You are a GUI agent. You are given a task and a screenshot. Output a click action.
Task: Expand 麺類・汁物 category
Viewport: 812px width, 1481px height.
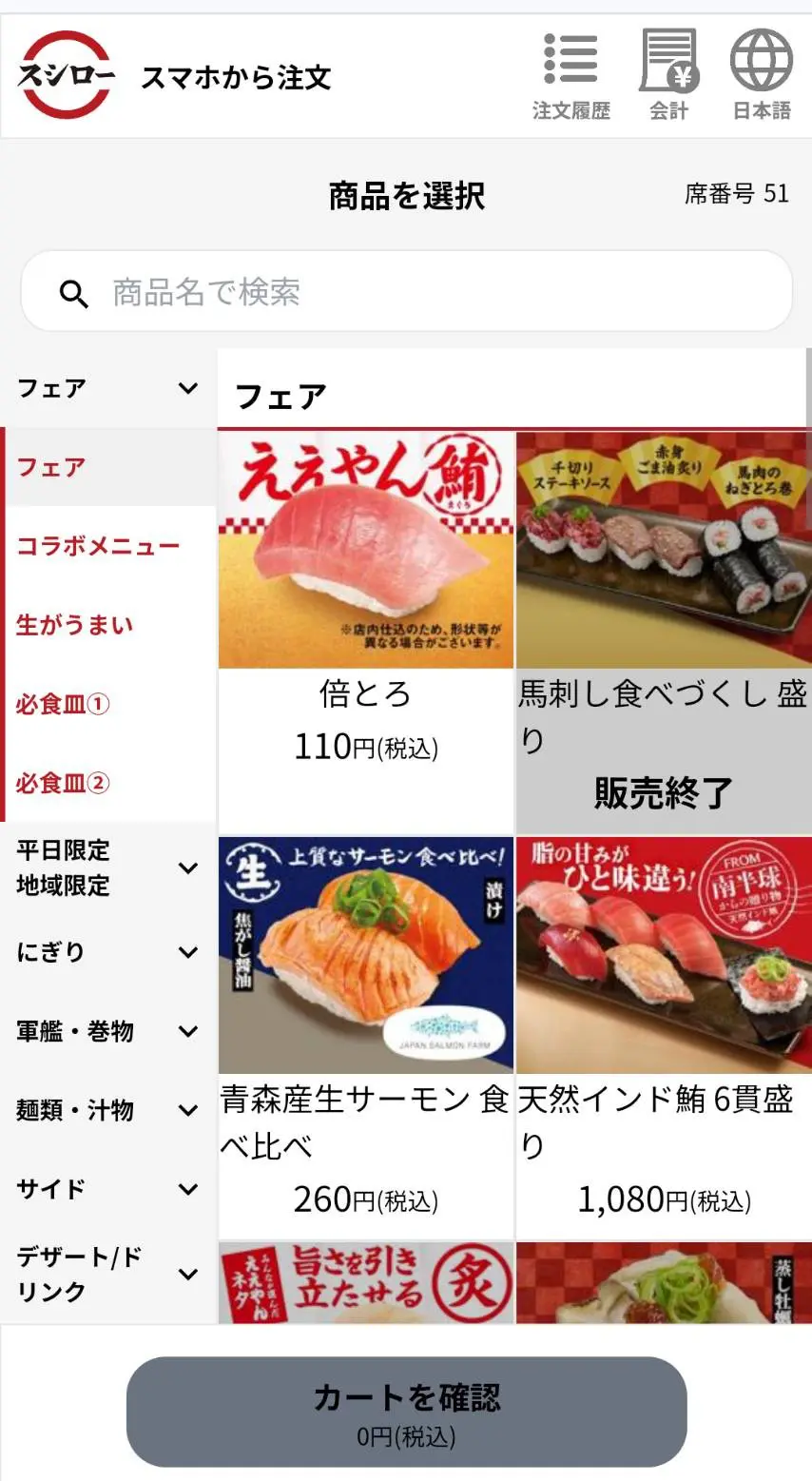(x=108, y=1110)
